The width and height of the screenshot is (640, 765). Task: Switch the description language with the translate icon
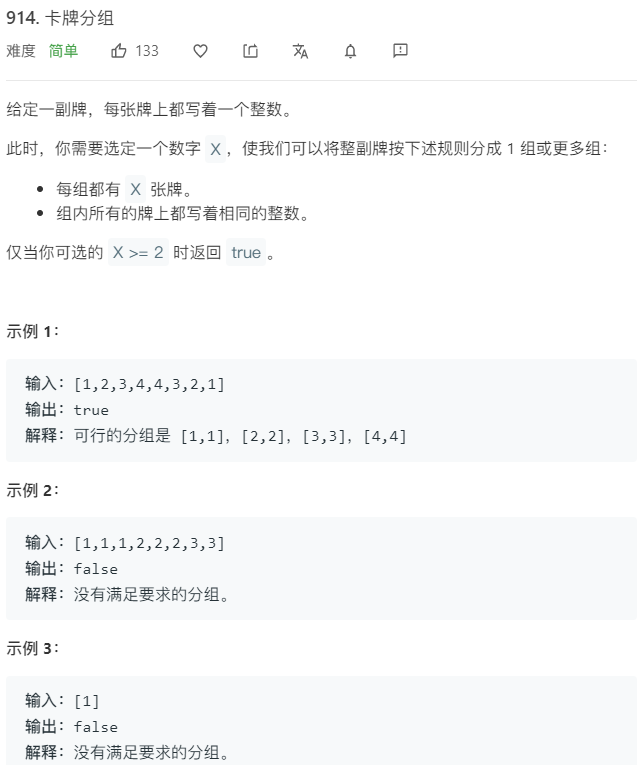(300, 51)
